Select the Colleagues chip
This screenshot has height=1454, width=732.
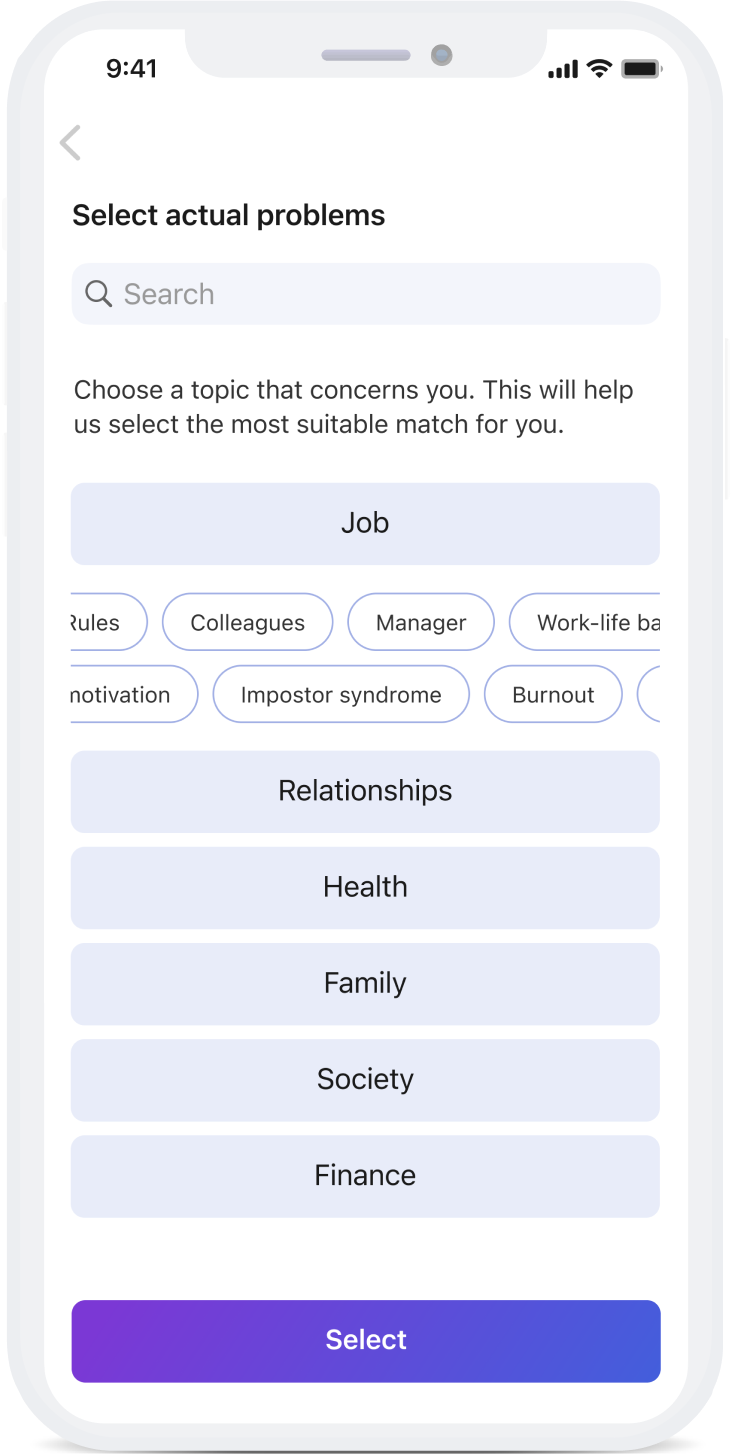coord(247,622)
